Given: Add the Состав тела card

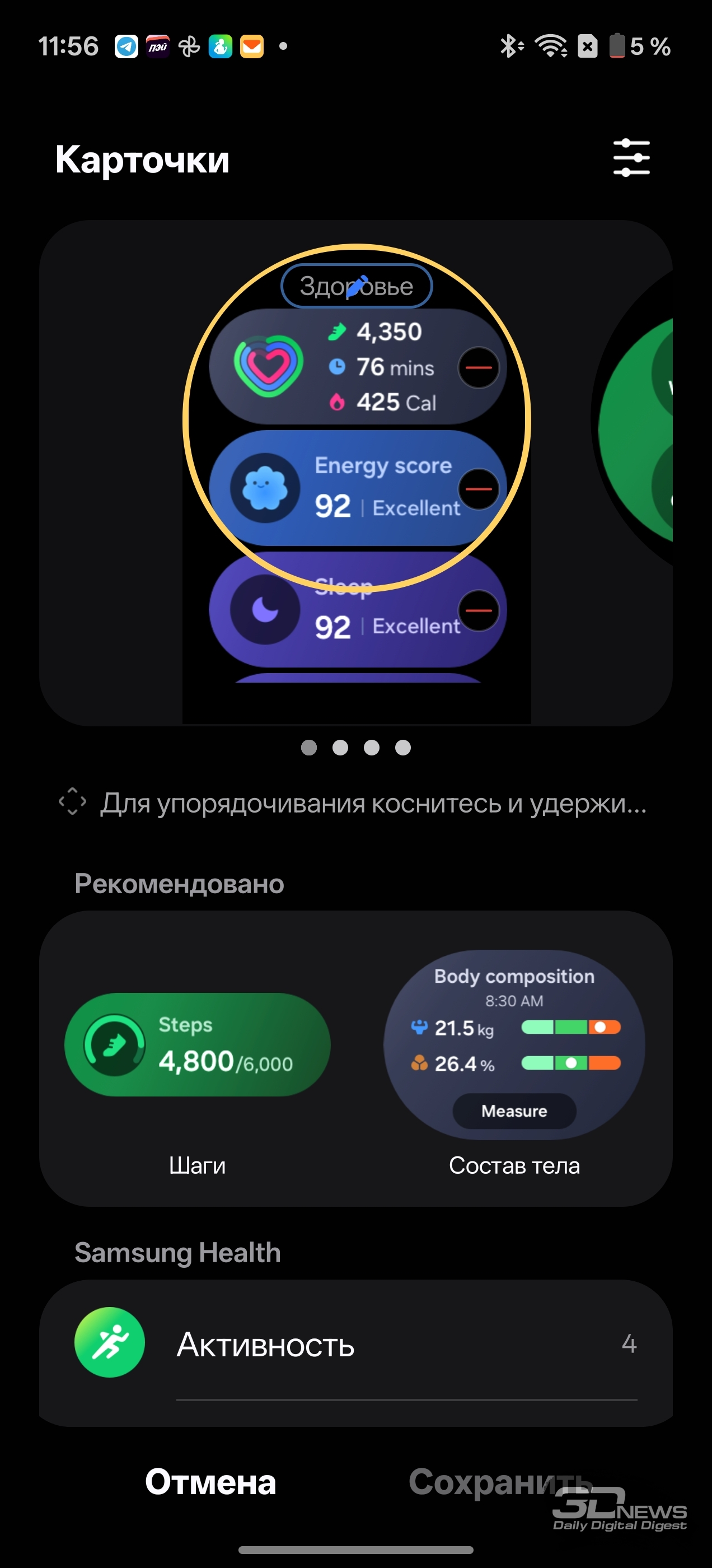Looking at the screenshot, I should coord(514,1045).
